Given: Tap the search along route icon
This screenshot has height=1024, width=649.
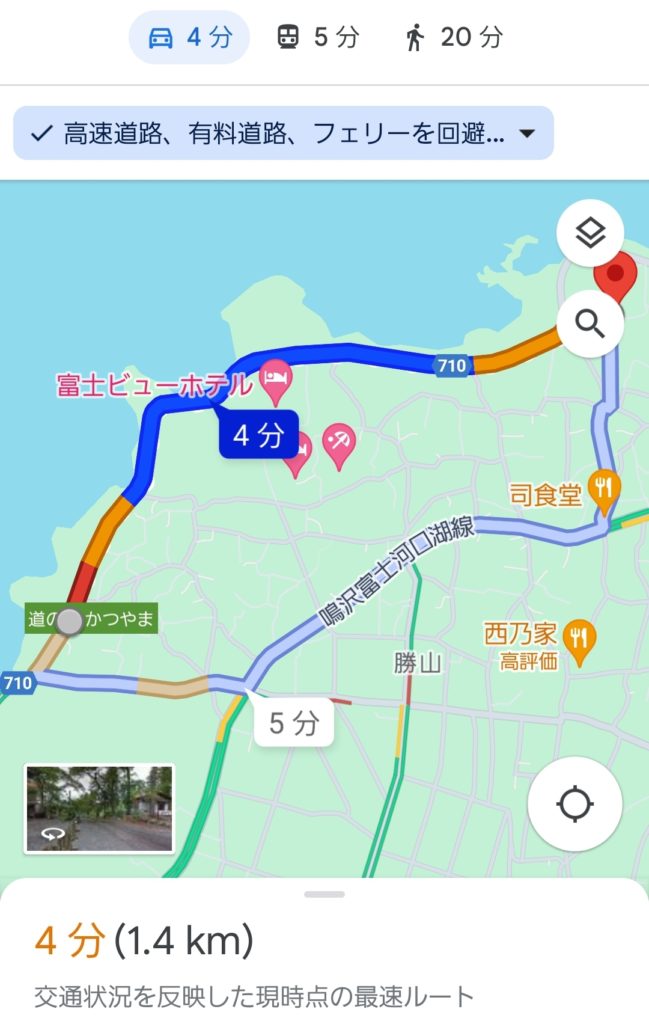Looking at the screenshot, I should click(x=590, y=323).
